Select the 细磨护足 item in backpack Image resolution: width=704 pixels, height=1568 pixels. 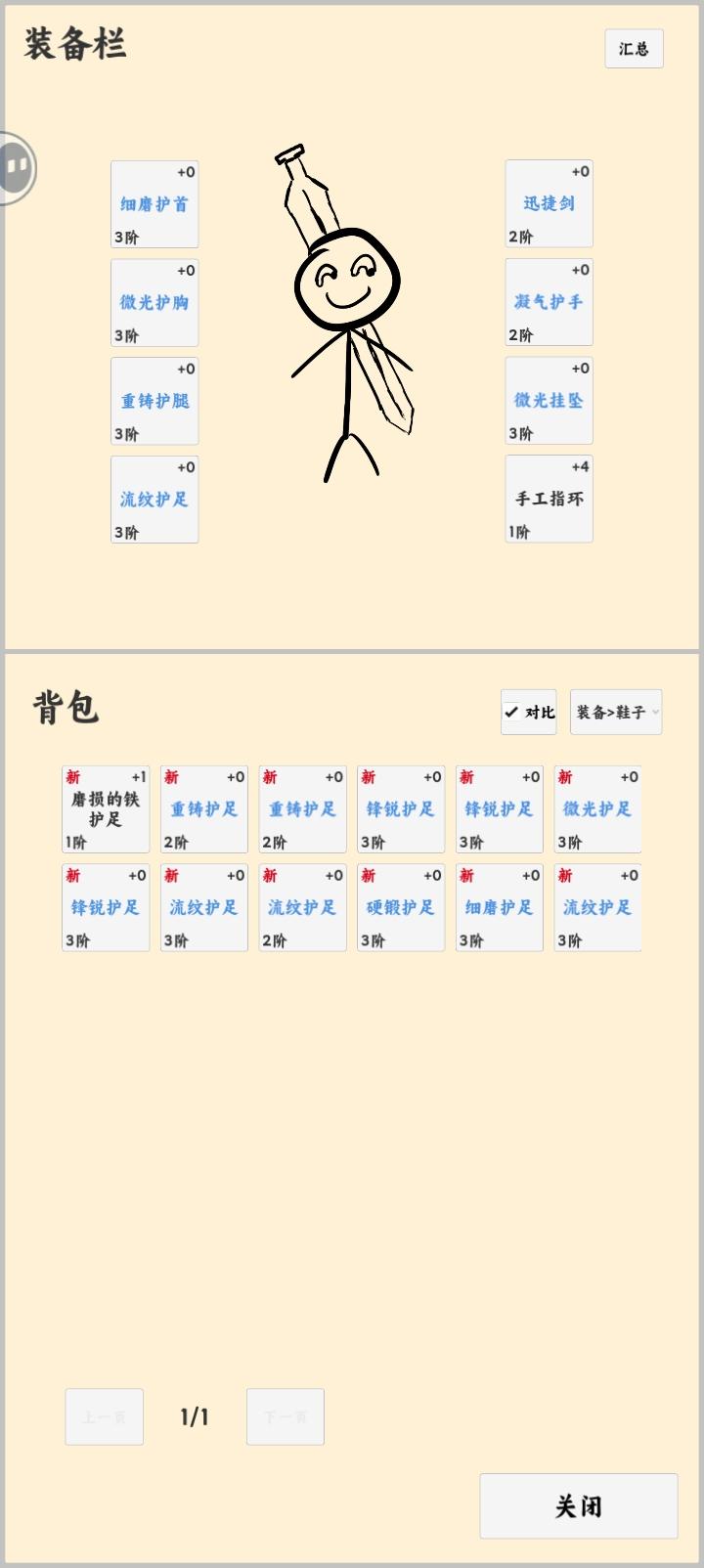point(500,908)
